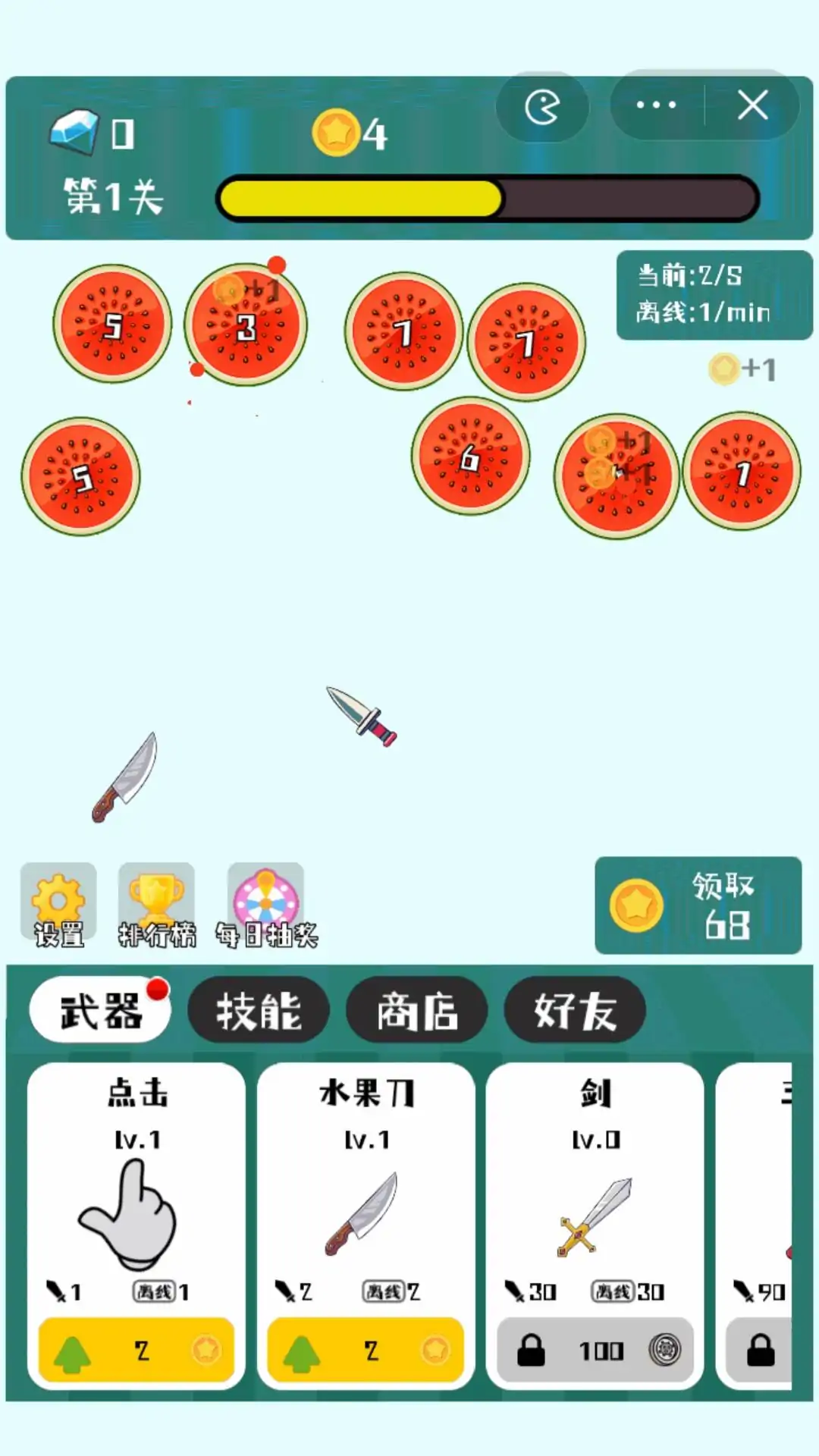819x1456 pixels.
Task: Tap the watermelon numbered 6
Action: (x=470, y=457)
